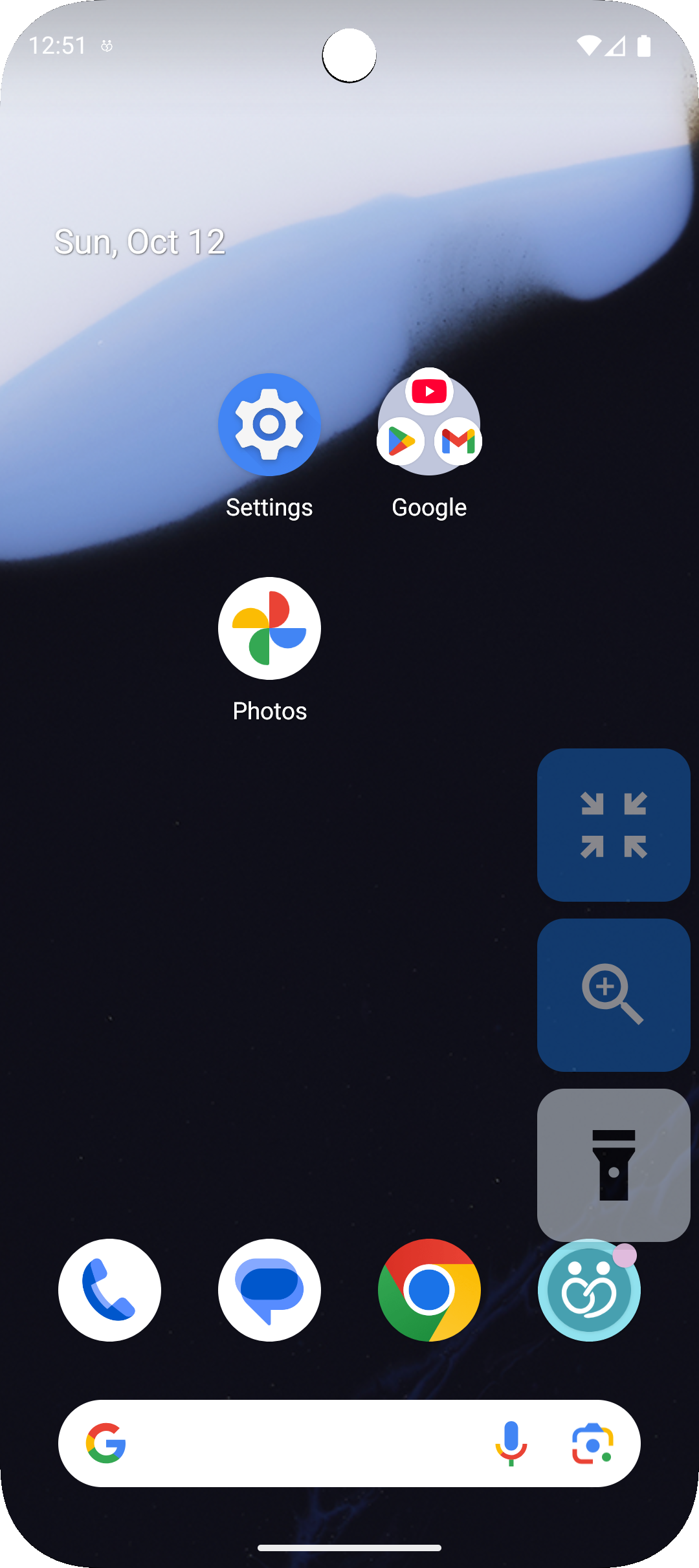Open the Messages app

click(x=269, y=1290)
